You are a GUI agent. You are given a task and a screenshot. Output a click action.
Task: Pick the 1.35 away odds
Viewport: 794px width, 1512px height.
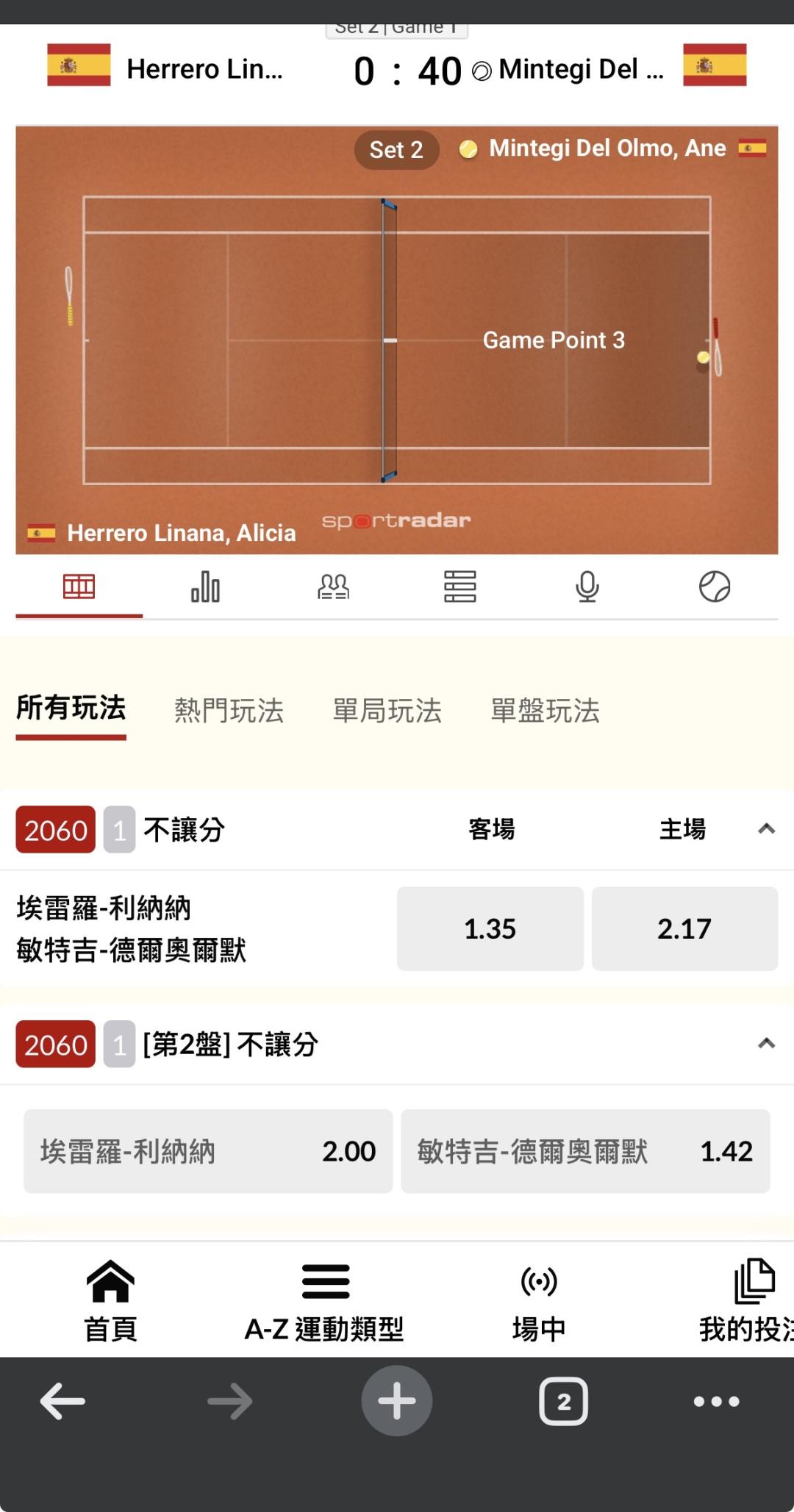[490, 928]
